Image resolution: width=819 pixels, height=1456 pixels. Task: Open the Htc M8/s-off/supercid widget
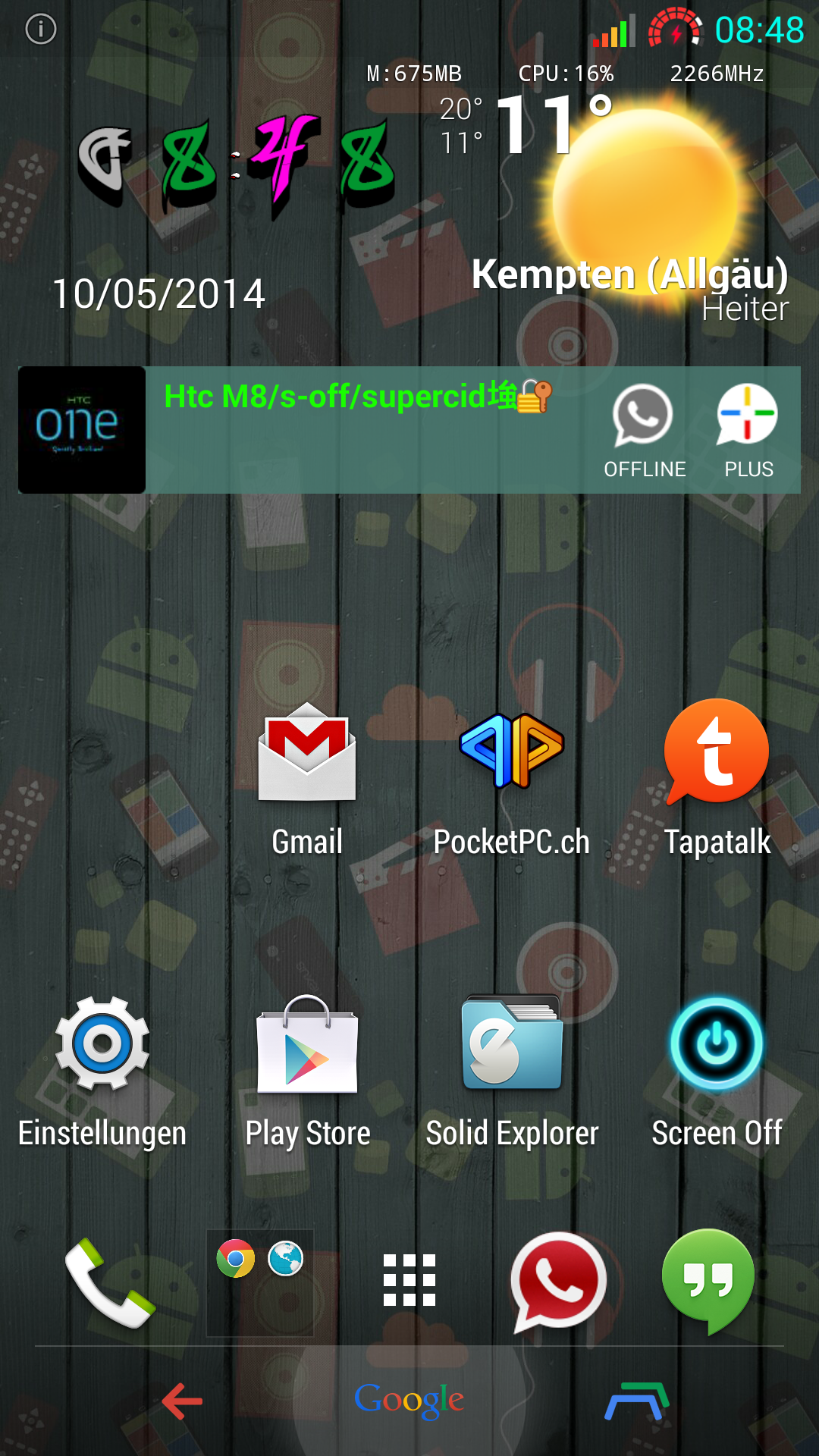click(x=358, y=397)
